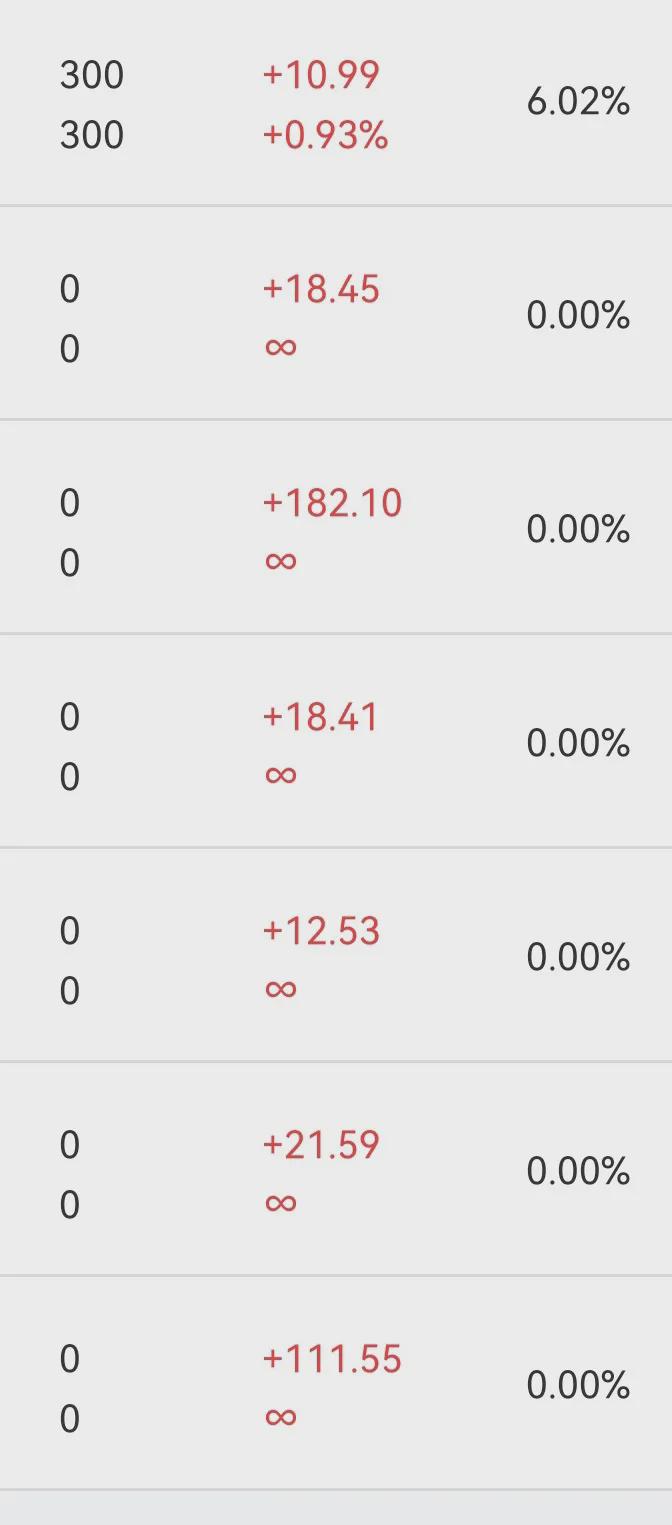Open the row with +182.10 profit
Viewport: 672px width, 1525px height.
click(x=336, y=527)
